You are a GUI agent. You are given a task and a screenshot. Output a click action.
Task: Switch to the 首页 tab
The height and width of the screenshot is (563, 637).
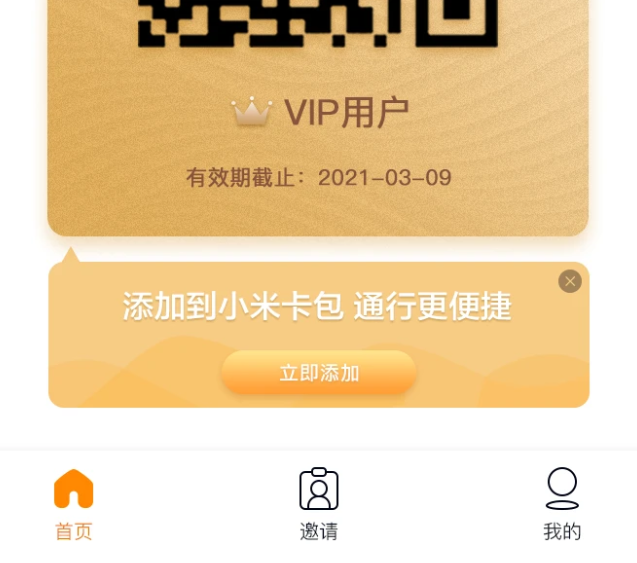[73, 503]
